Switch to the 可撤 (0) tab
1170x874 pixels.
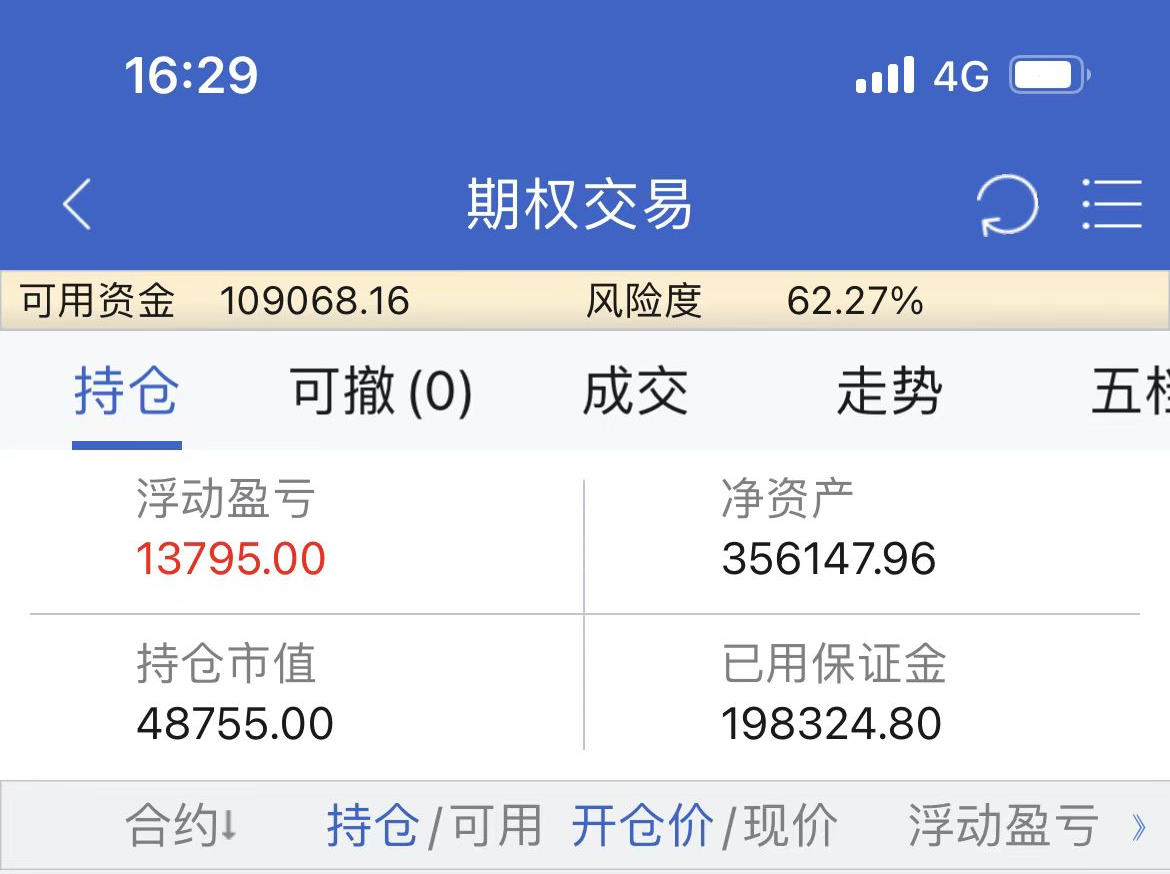381,390
